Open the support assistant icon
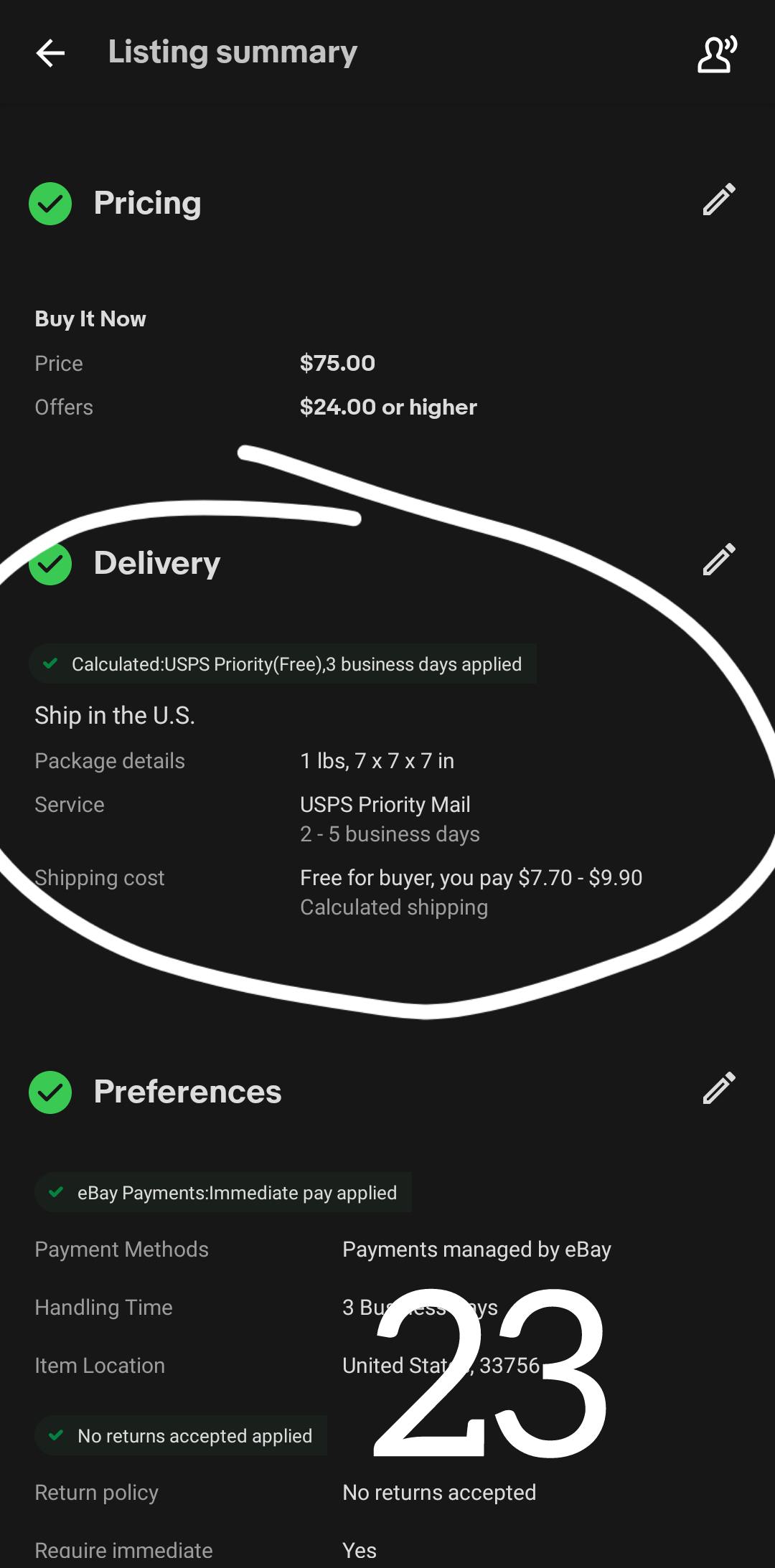This screenshot has height=1568, width=775. pyautogui.click(x=717, y=55)
